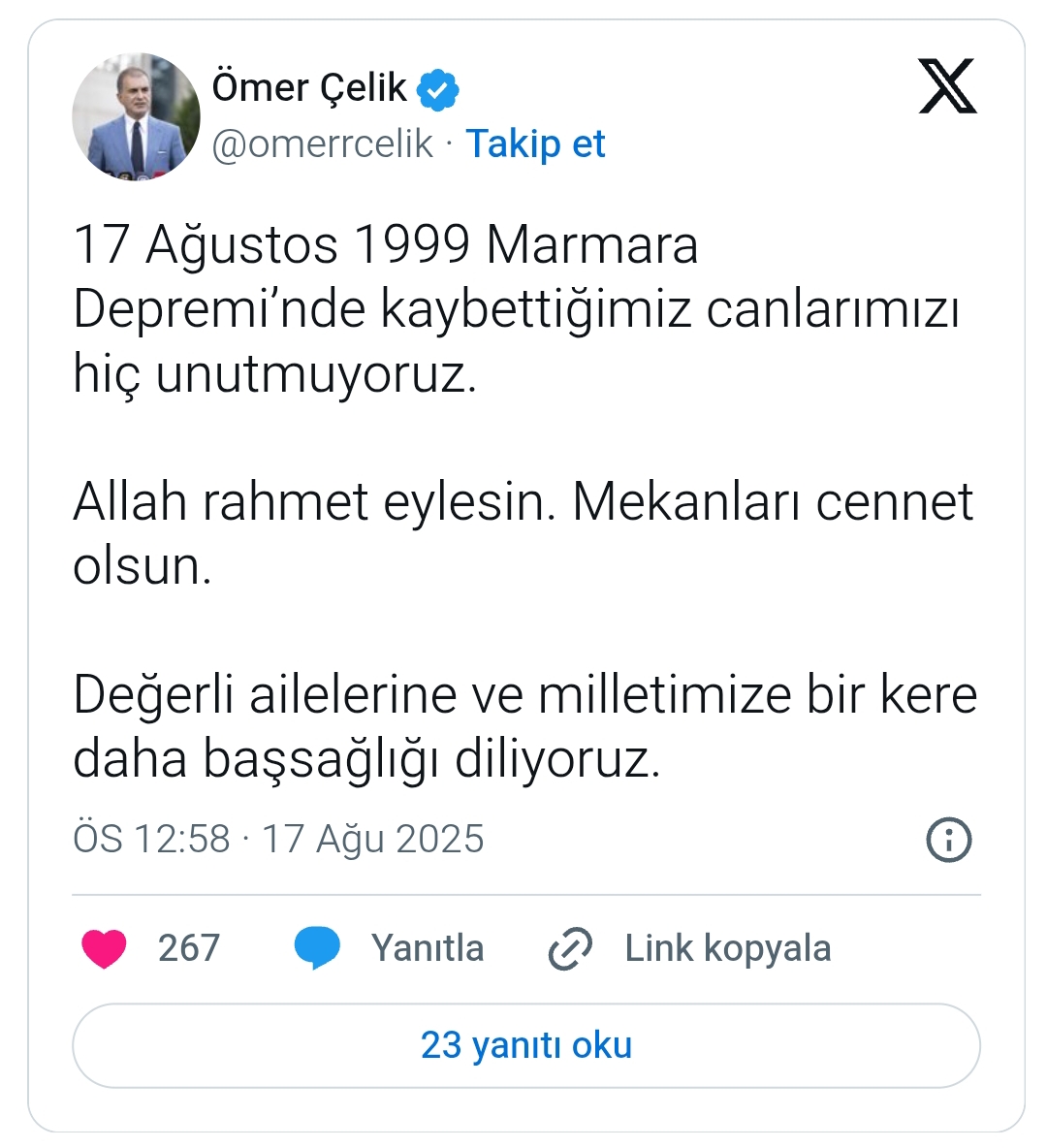Open the X logo icon
The width and height of the screenshot is (1047, 1148).
(x=947, y=86)
